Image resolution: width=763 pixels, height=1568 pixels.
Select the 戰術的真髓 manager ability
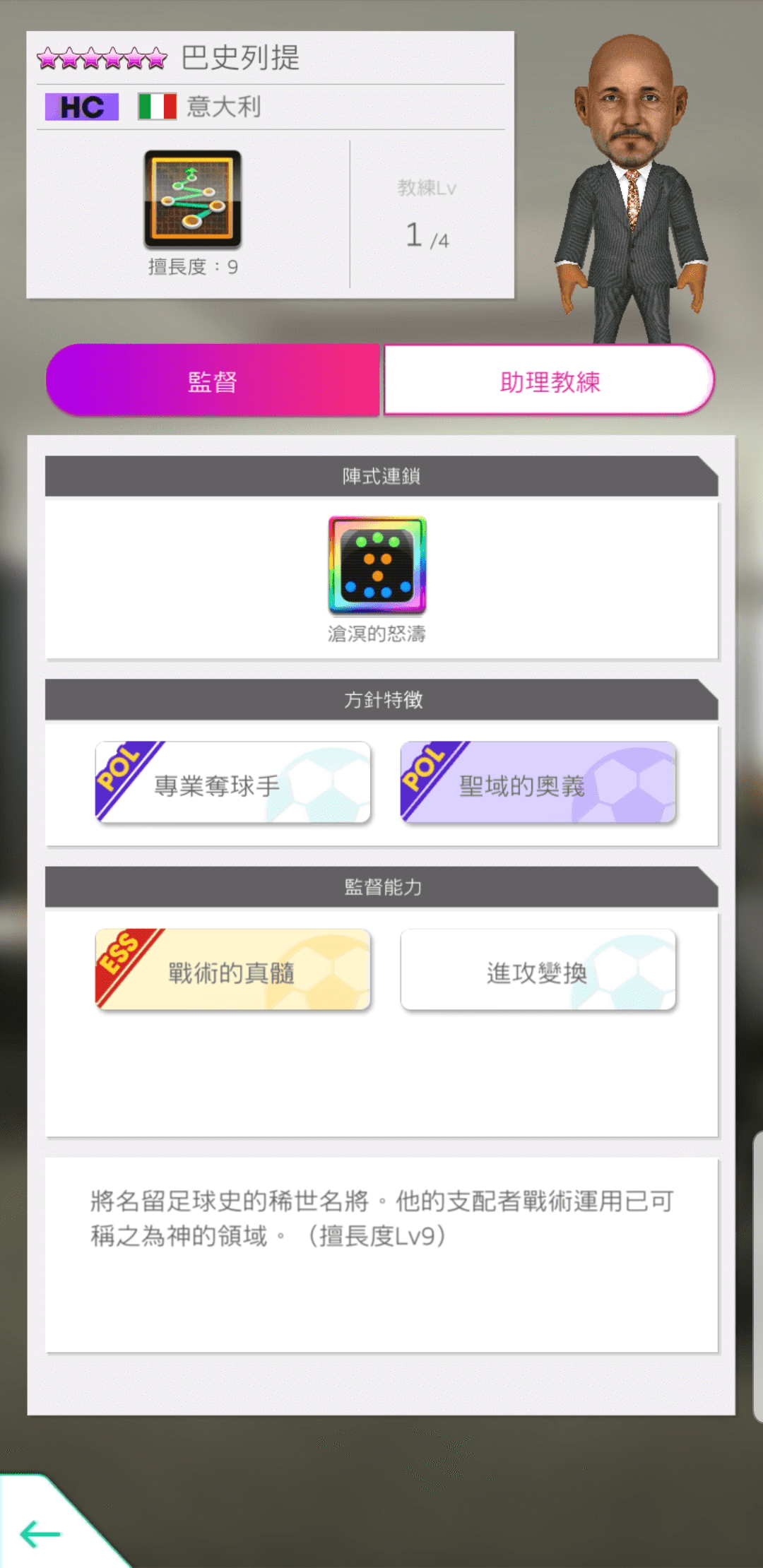(x=233, y=969)
